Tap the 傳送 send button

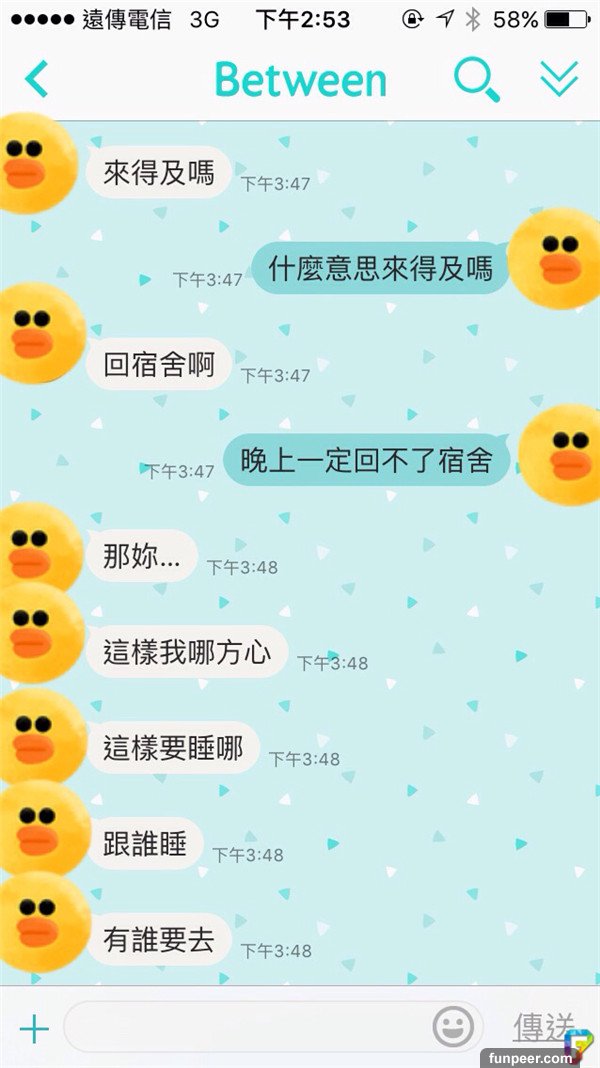click(543, 1026)
